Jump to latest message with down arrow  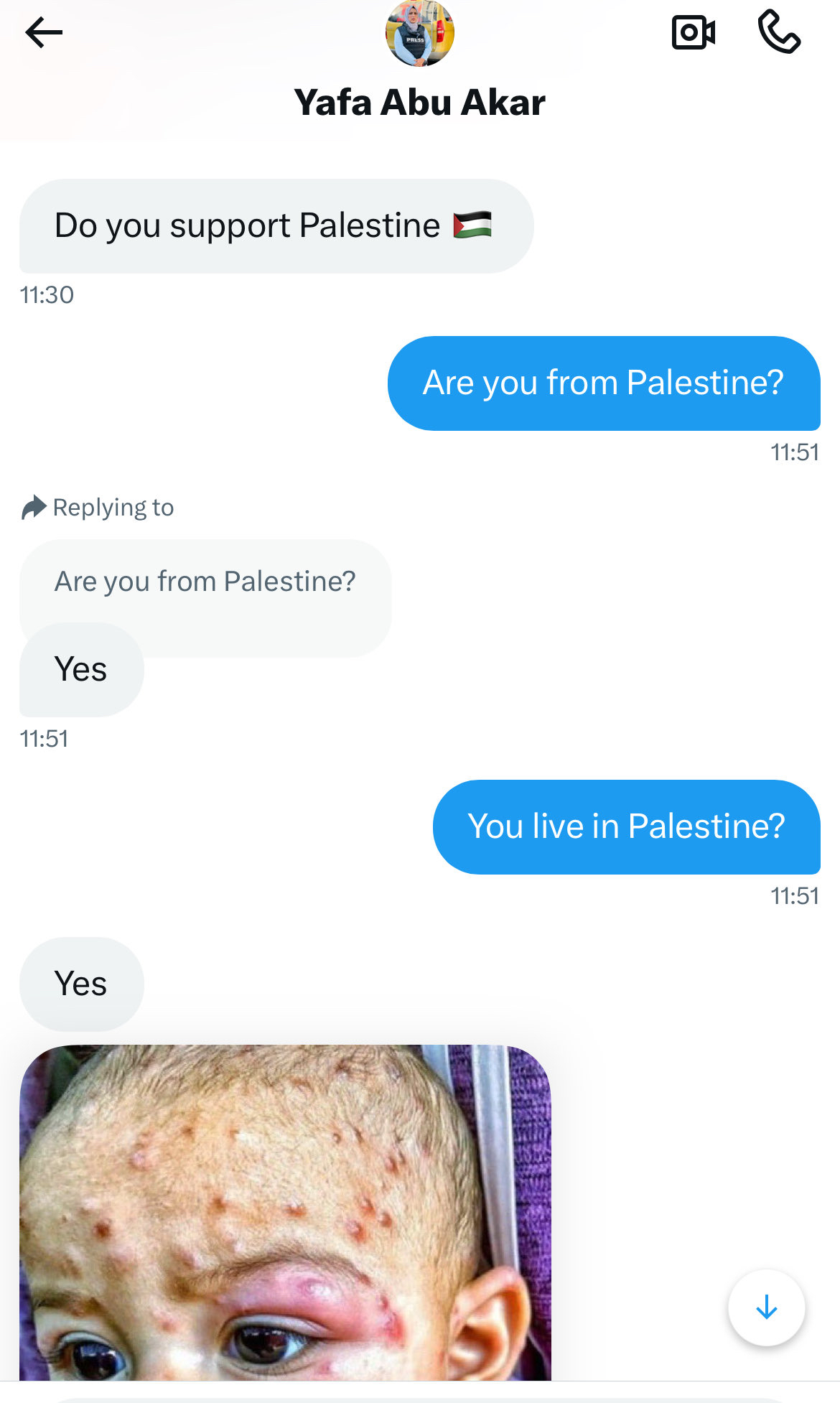pyautogui.click(x=766, y=1308)
